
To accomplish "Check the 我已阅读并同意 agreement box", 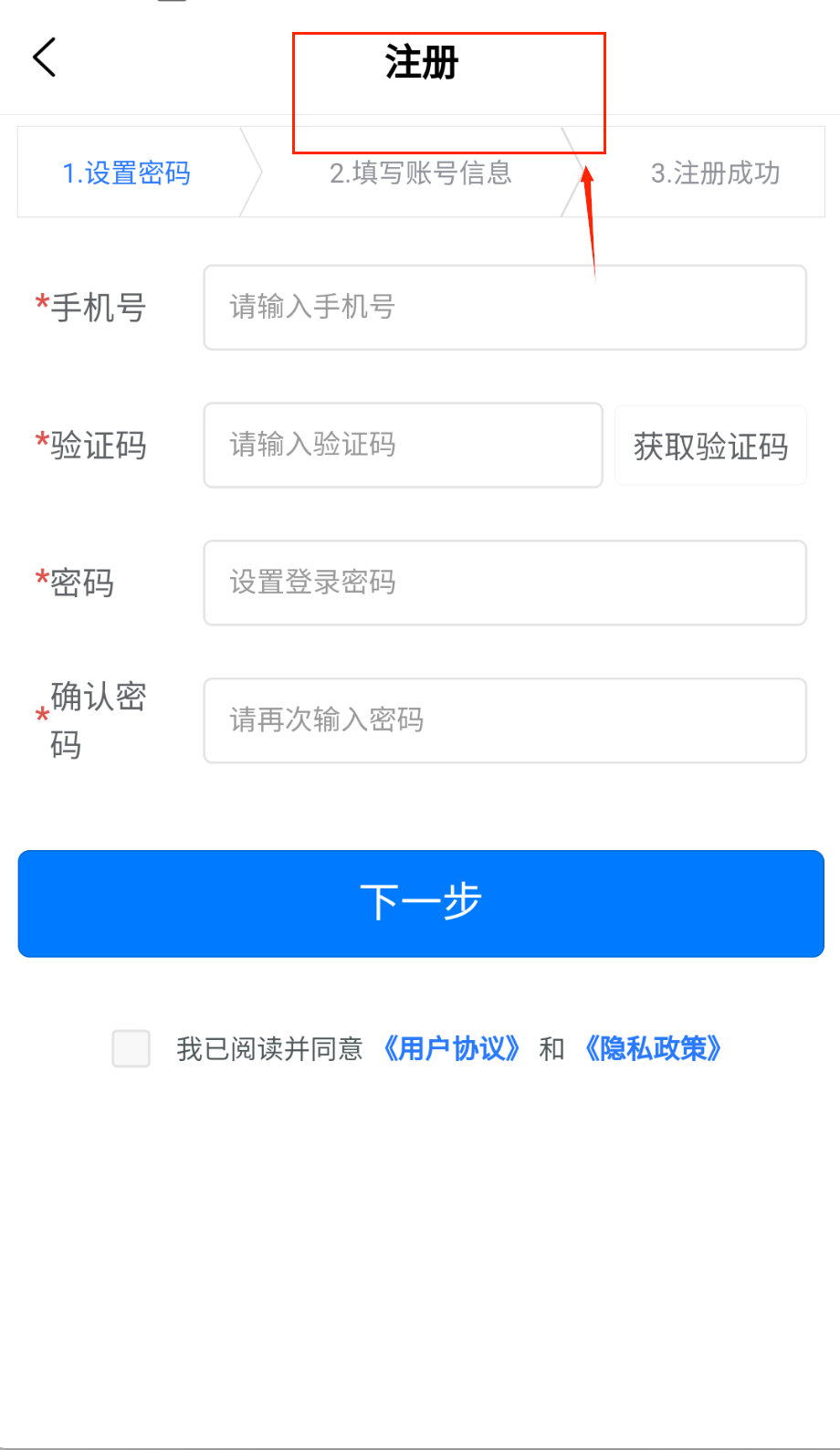I will point(131,1048).
